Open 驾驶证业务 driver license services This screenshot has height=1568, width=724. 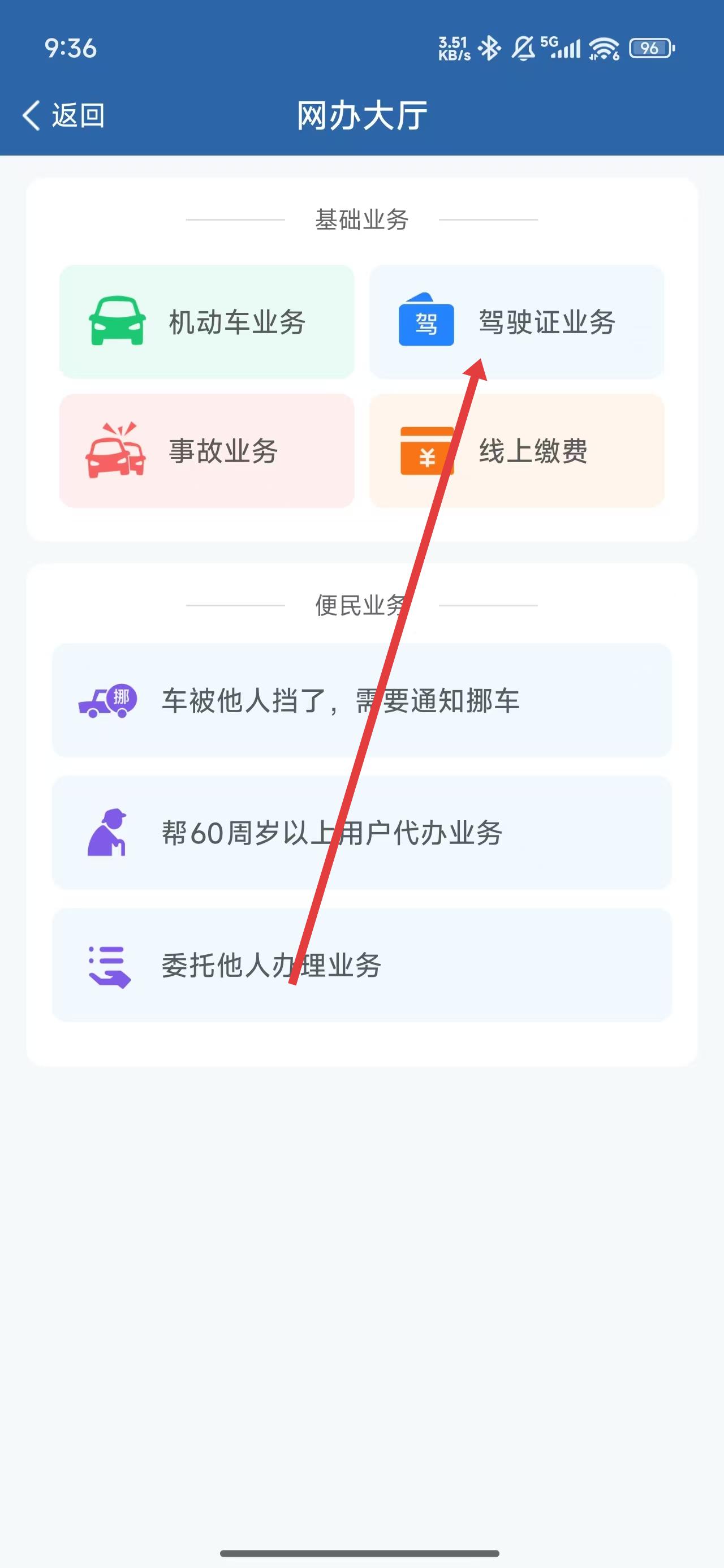coord(516,322)
